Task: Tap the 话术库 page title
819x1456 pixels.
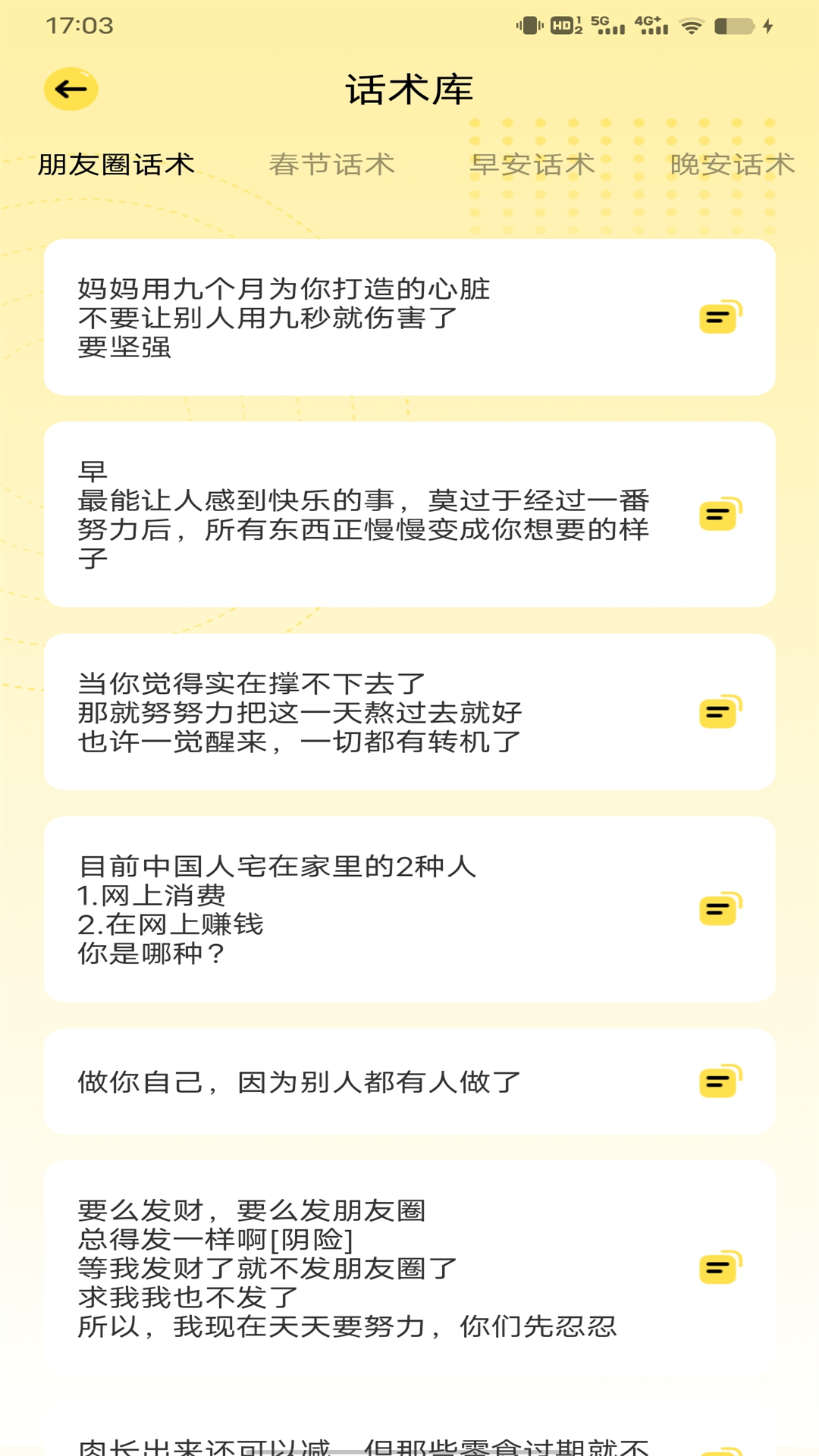Action: [409, 89]
